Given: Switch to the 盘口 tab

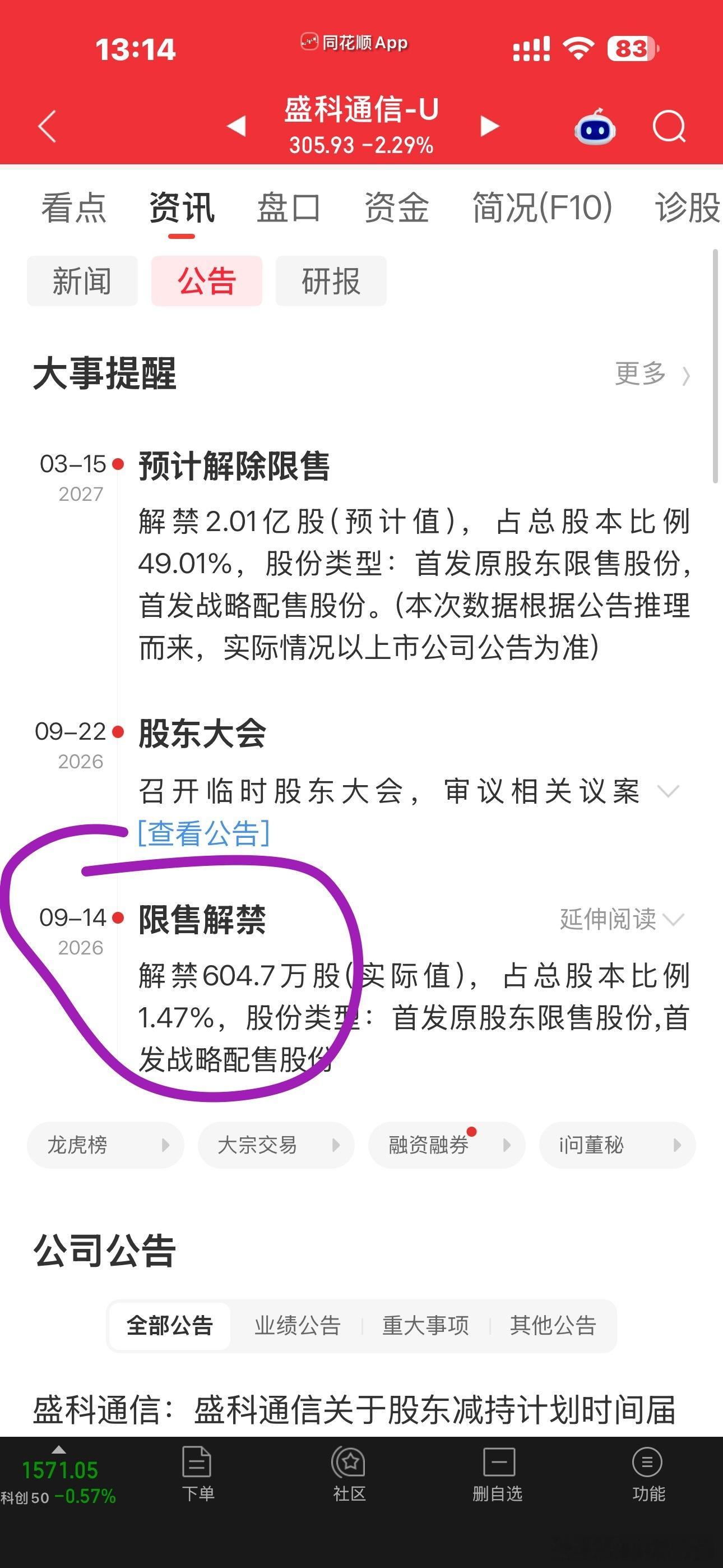Looking at the screenshot, I should tap(289, 207).
